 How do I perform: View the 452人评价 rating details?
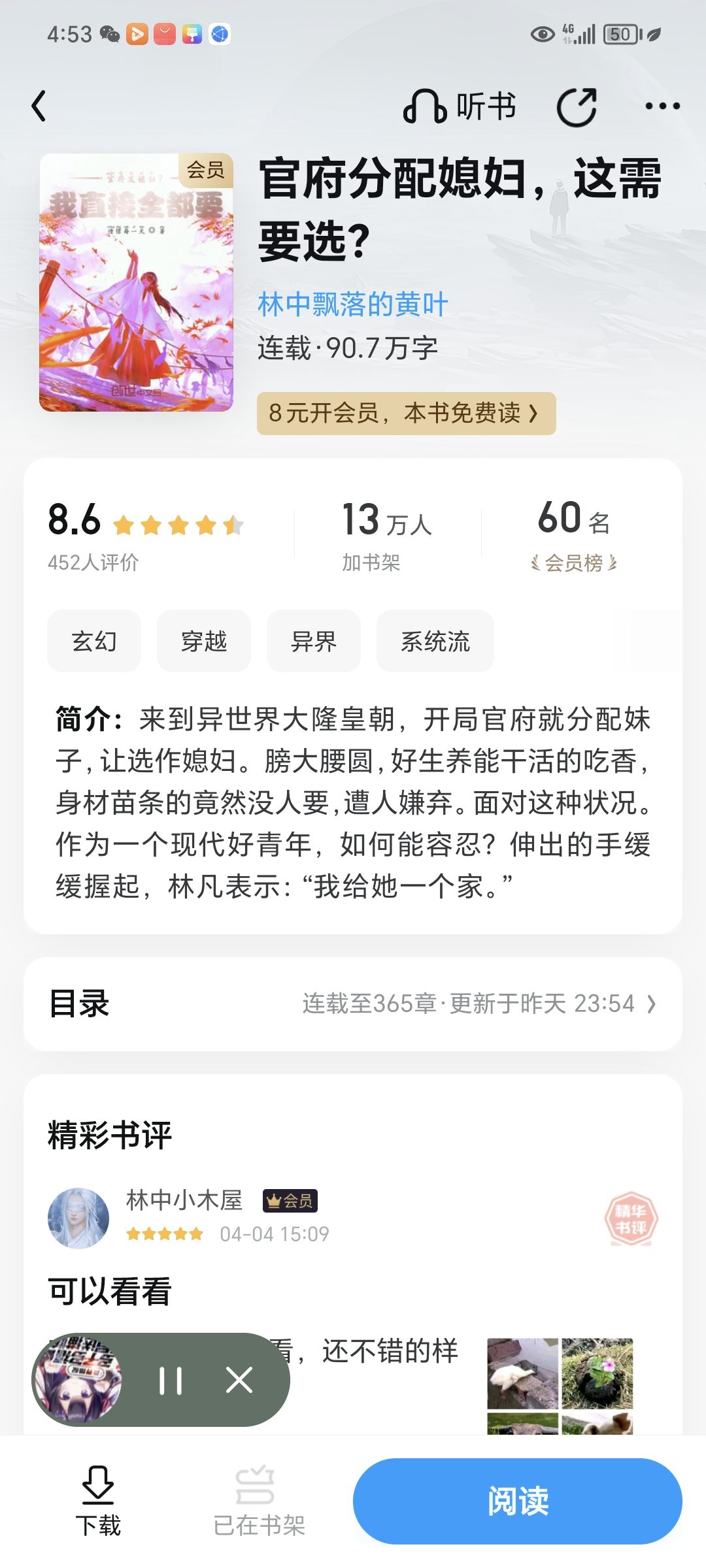click(93, 562)
